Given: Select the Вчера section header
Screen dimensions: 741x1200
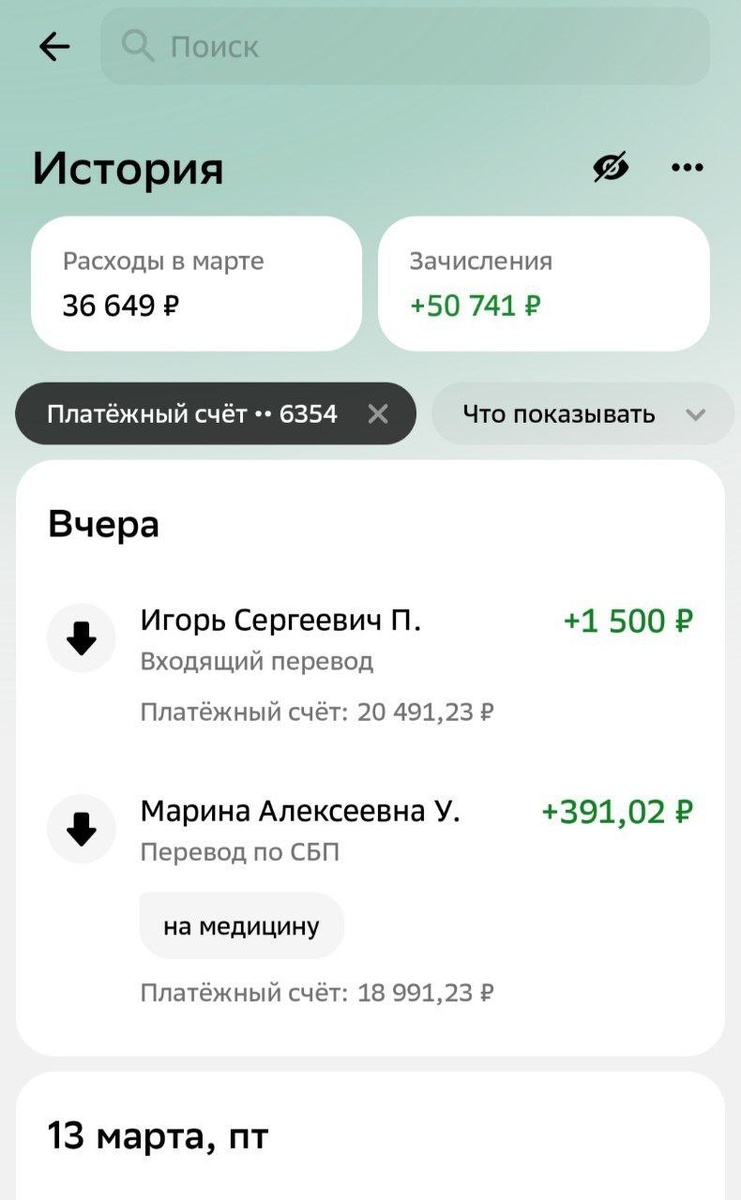Looking at the screenshot, I should pos(102,522).
